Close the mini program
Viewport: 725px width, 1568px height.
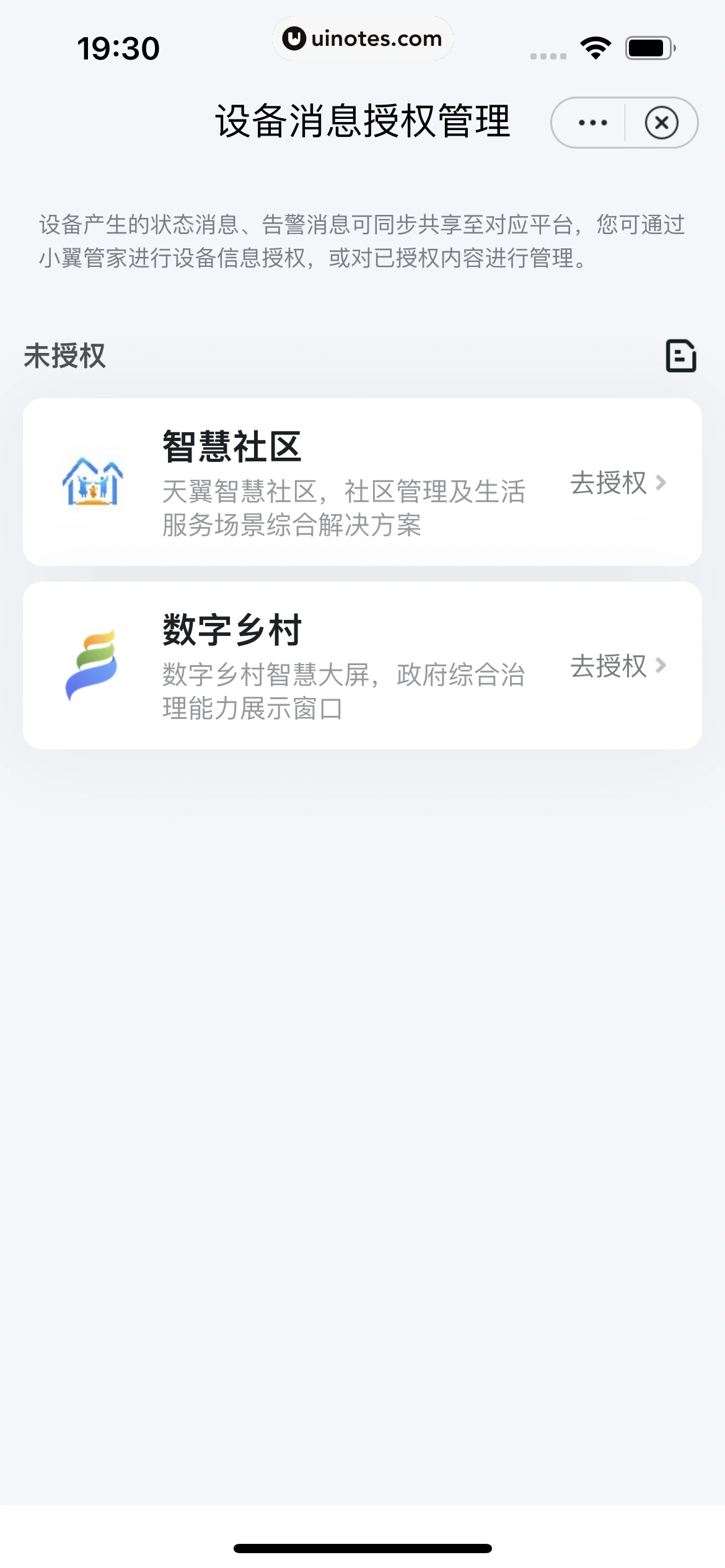coord(661,123)
